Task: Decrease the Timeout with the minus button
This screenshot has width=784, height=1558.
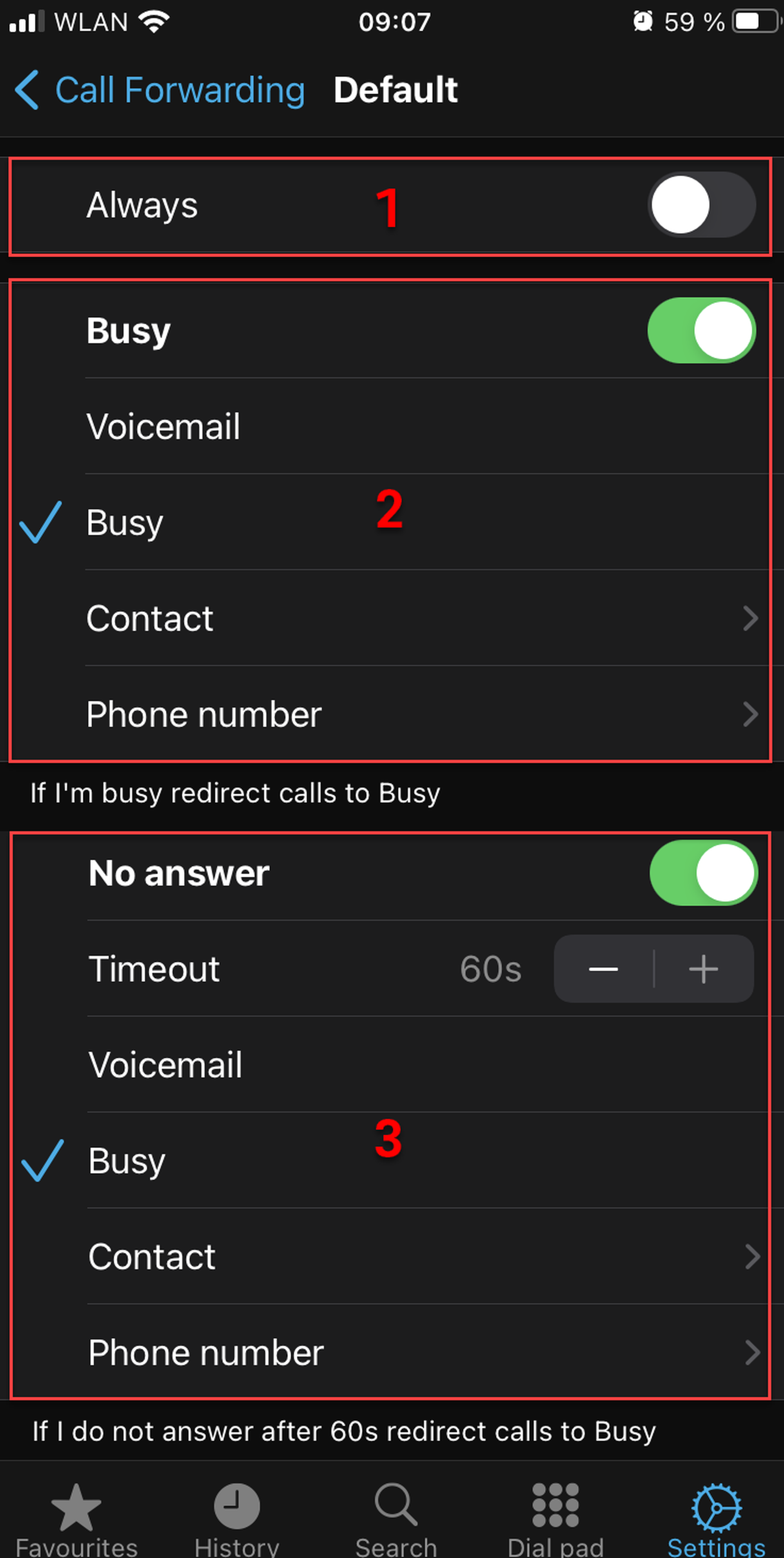Action: [x=603, y=969]
